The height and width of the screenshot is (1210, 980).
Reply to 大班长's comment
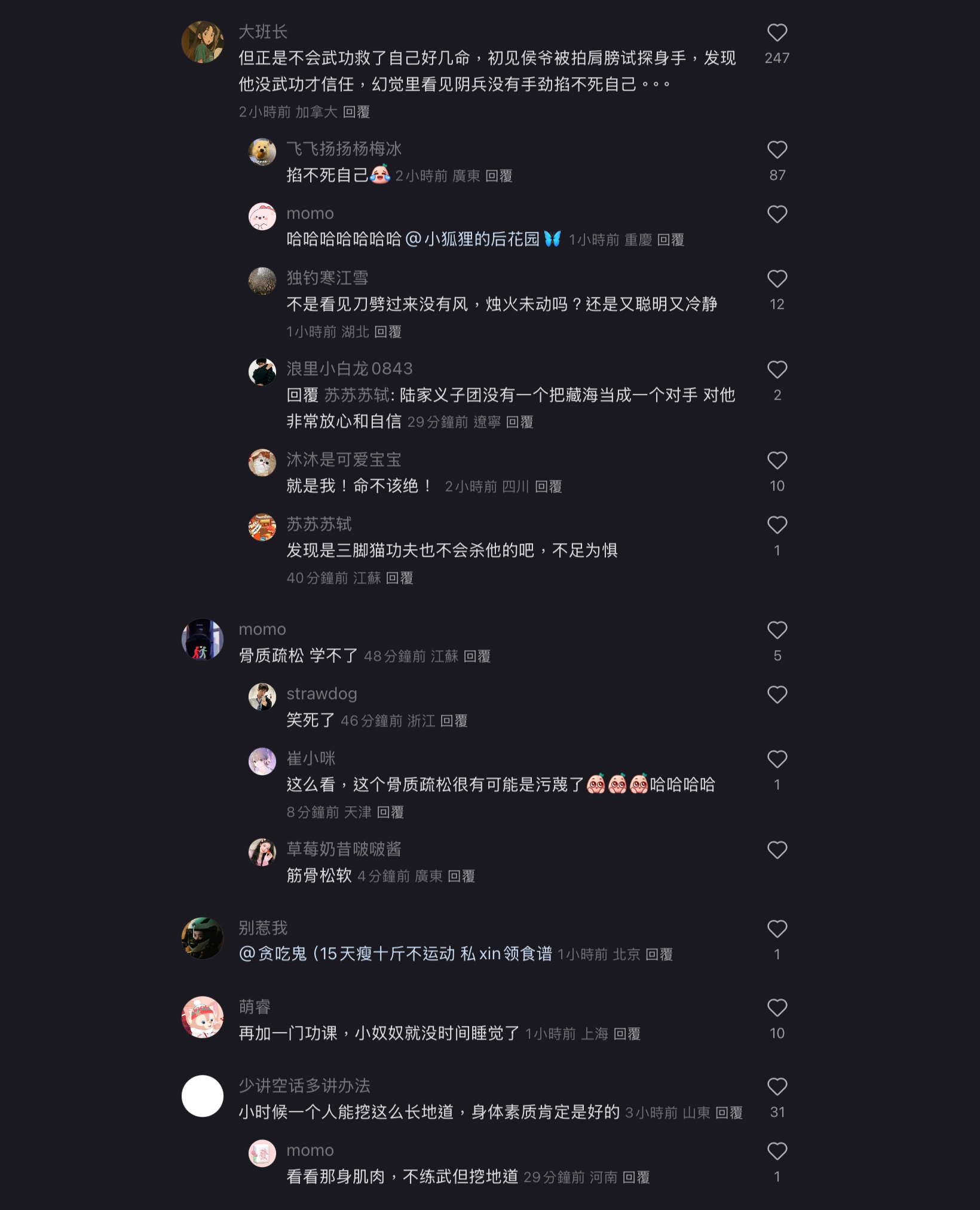(356, 112)
